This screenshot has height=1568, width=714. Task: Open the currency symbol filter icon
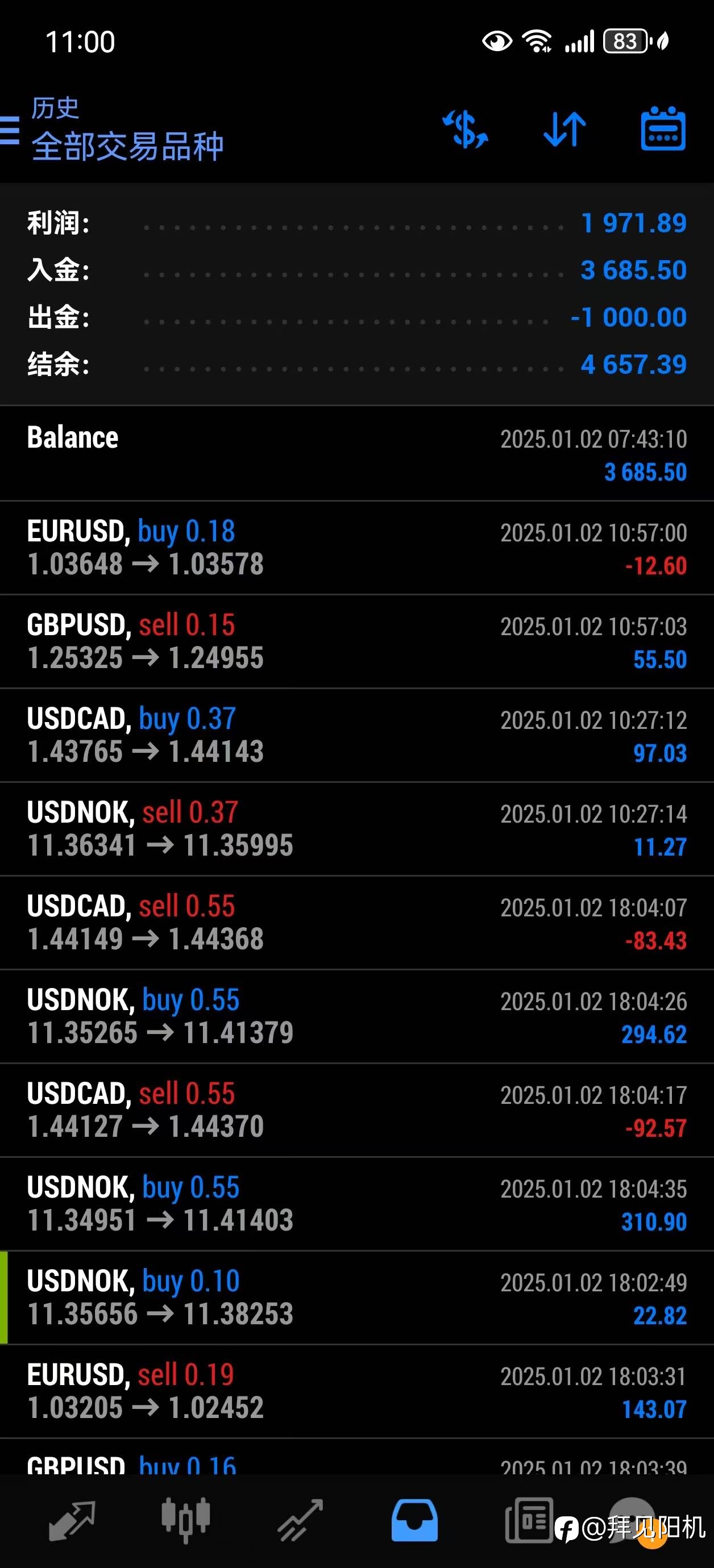[x=465, y=129]
